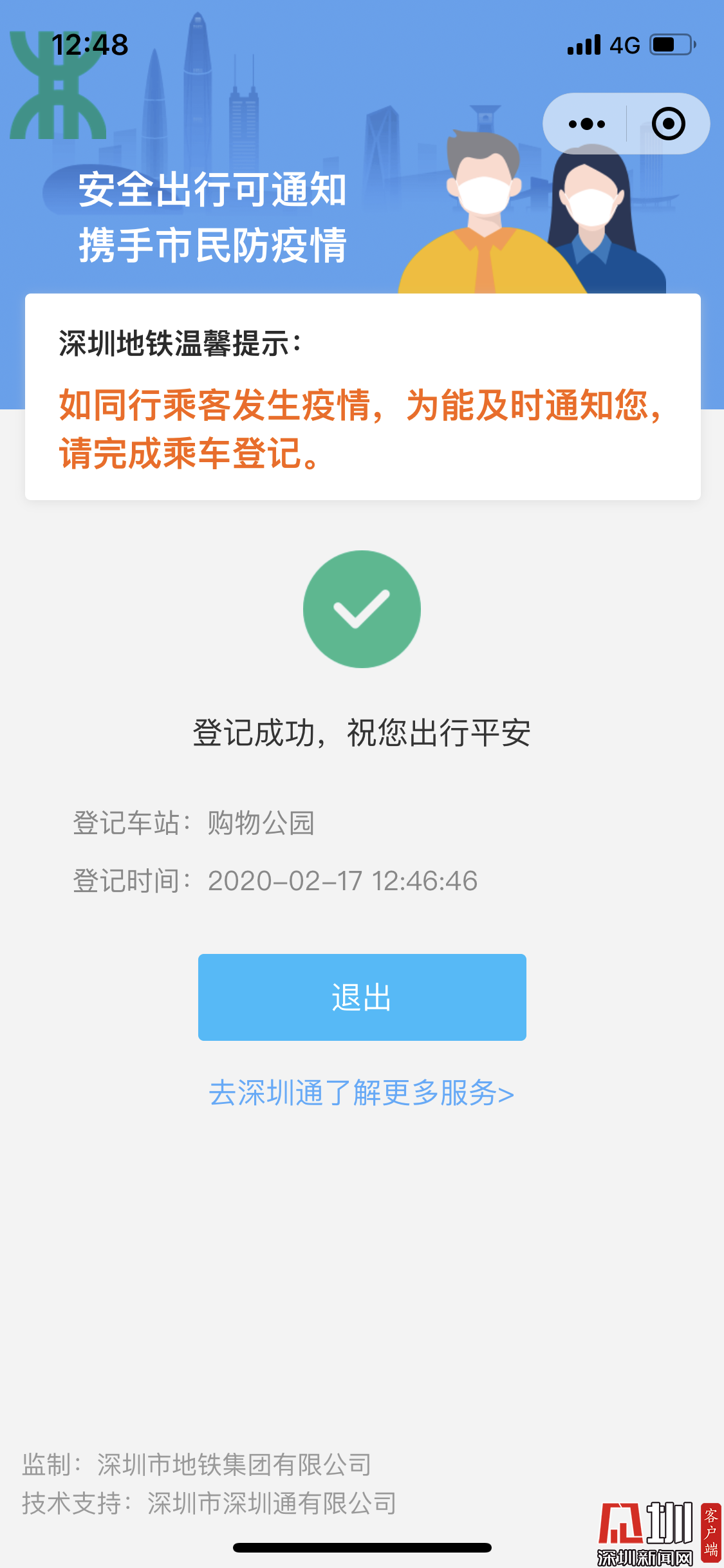Tap the 退出 button to exit
Viewport: 724px width, 1568px height.
click(x=362, y=997)
